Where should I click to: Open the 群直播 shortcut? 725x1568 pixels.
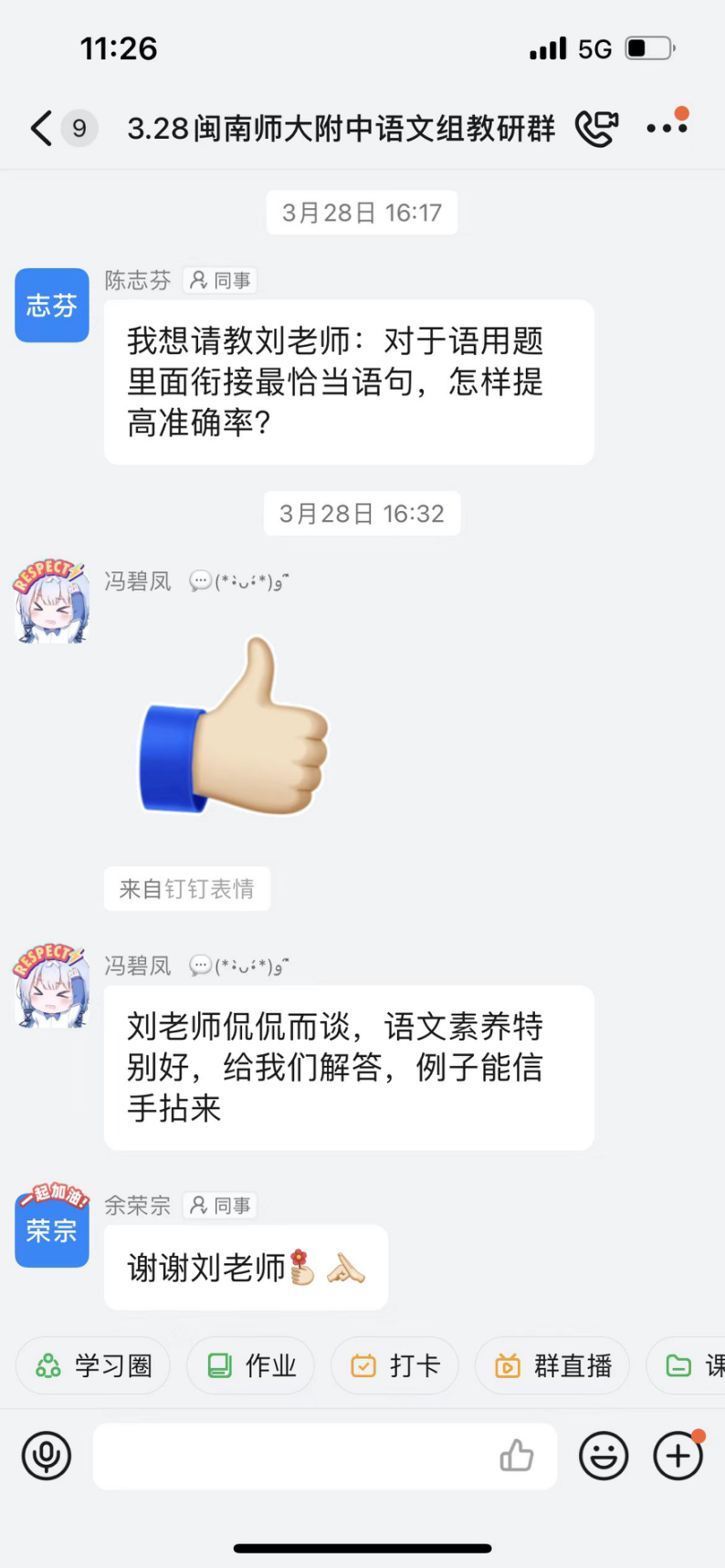point(552,1365)
